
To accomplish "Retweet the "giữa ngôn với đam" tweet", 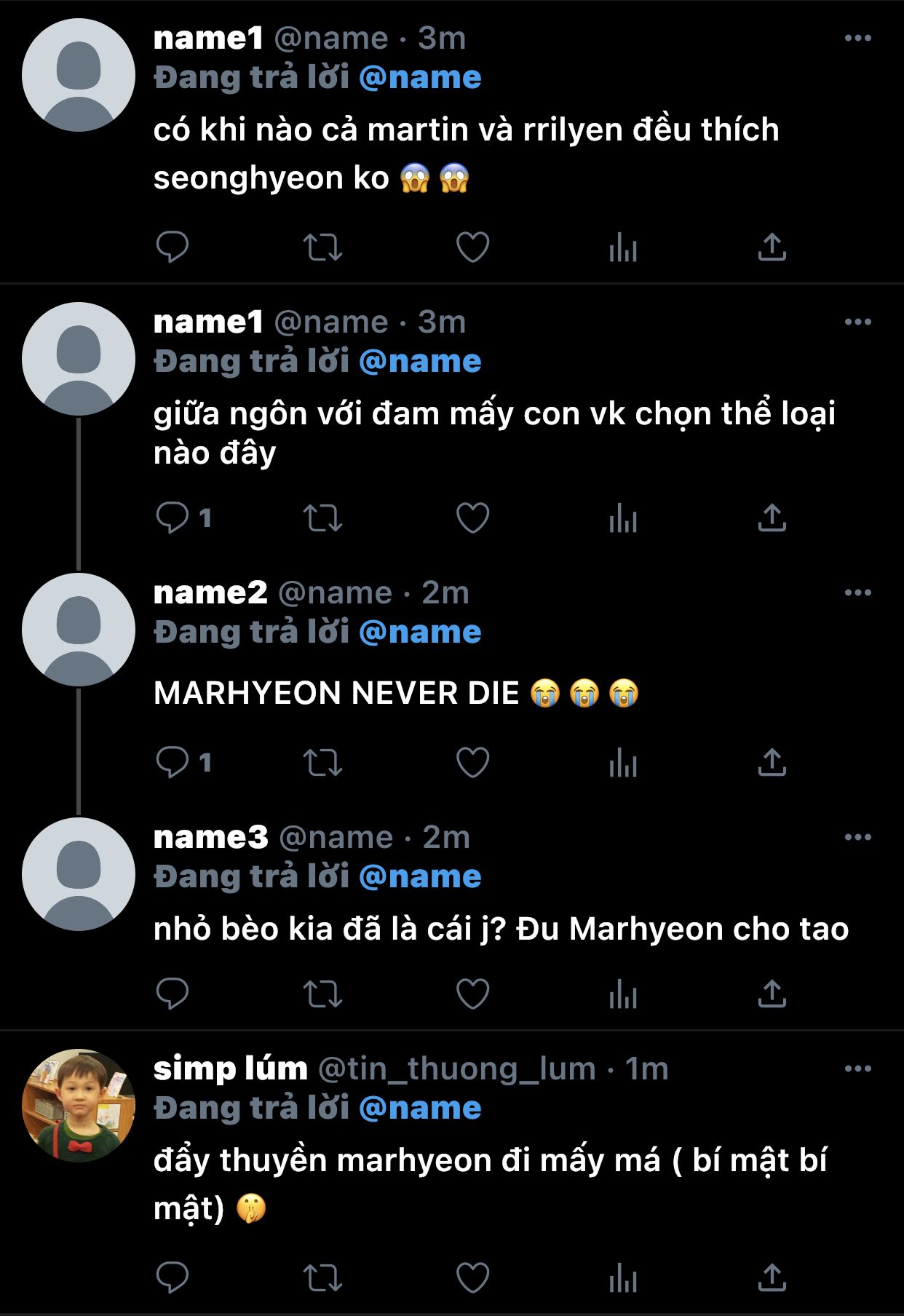I will click(322, 518).
